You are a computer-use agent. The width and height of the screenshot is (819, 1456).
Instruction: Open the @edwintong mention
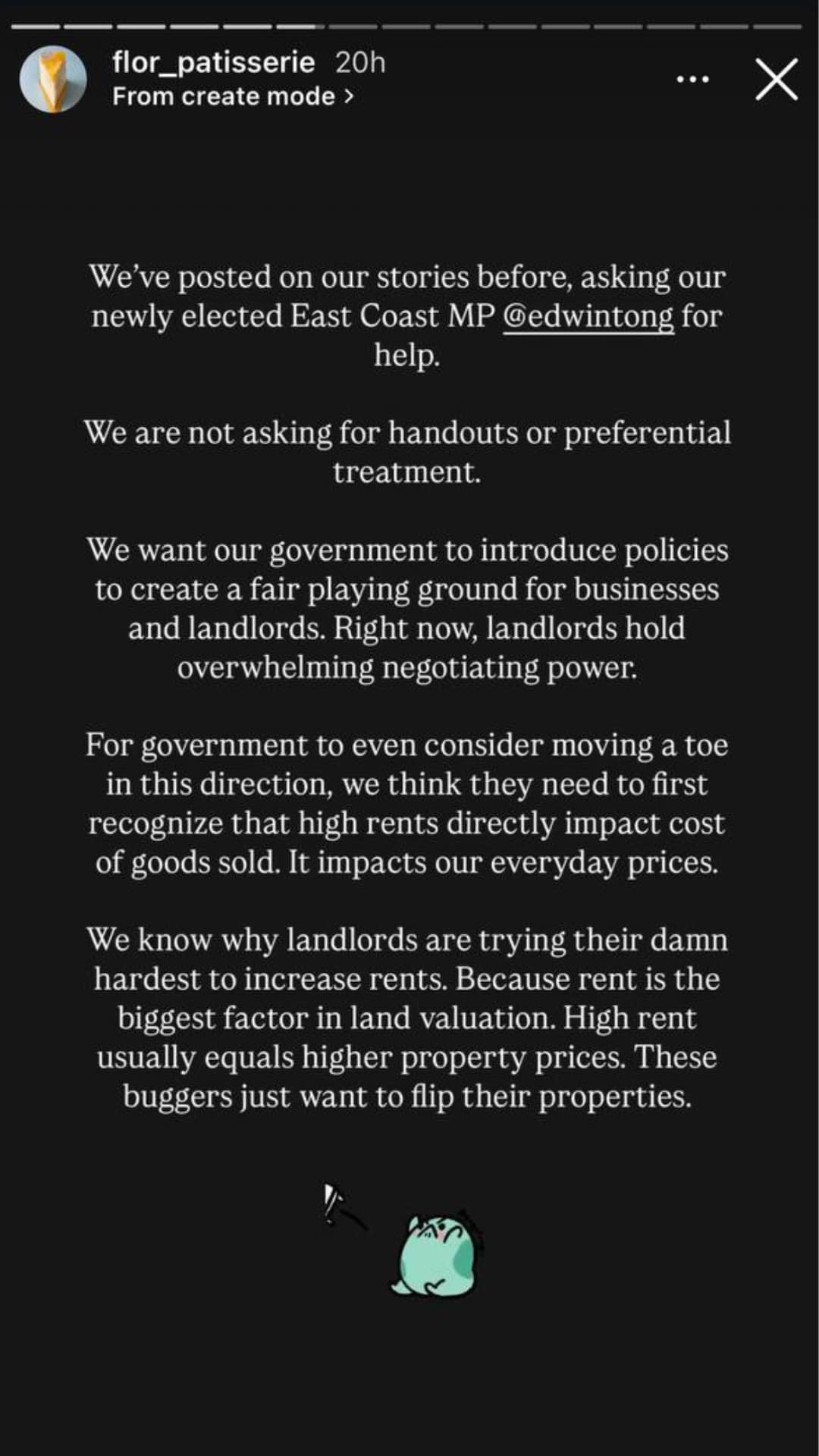point(588,316)
